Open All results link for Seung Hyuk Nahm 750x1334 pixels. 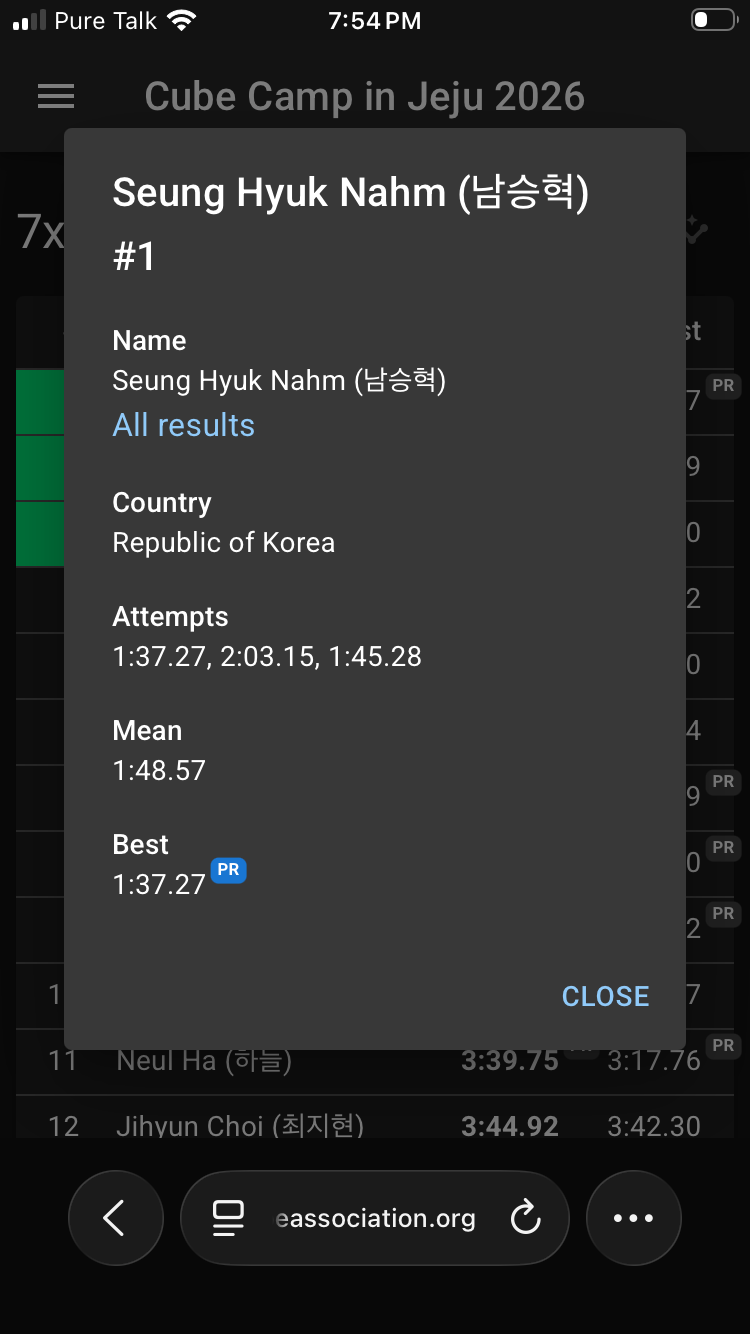click(183, 425)
